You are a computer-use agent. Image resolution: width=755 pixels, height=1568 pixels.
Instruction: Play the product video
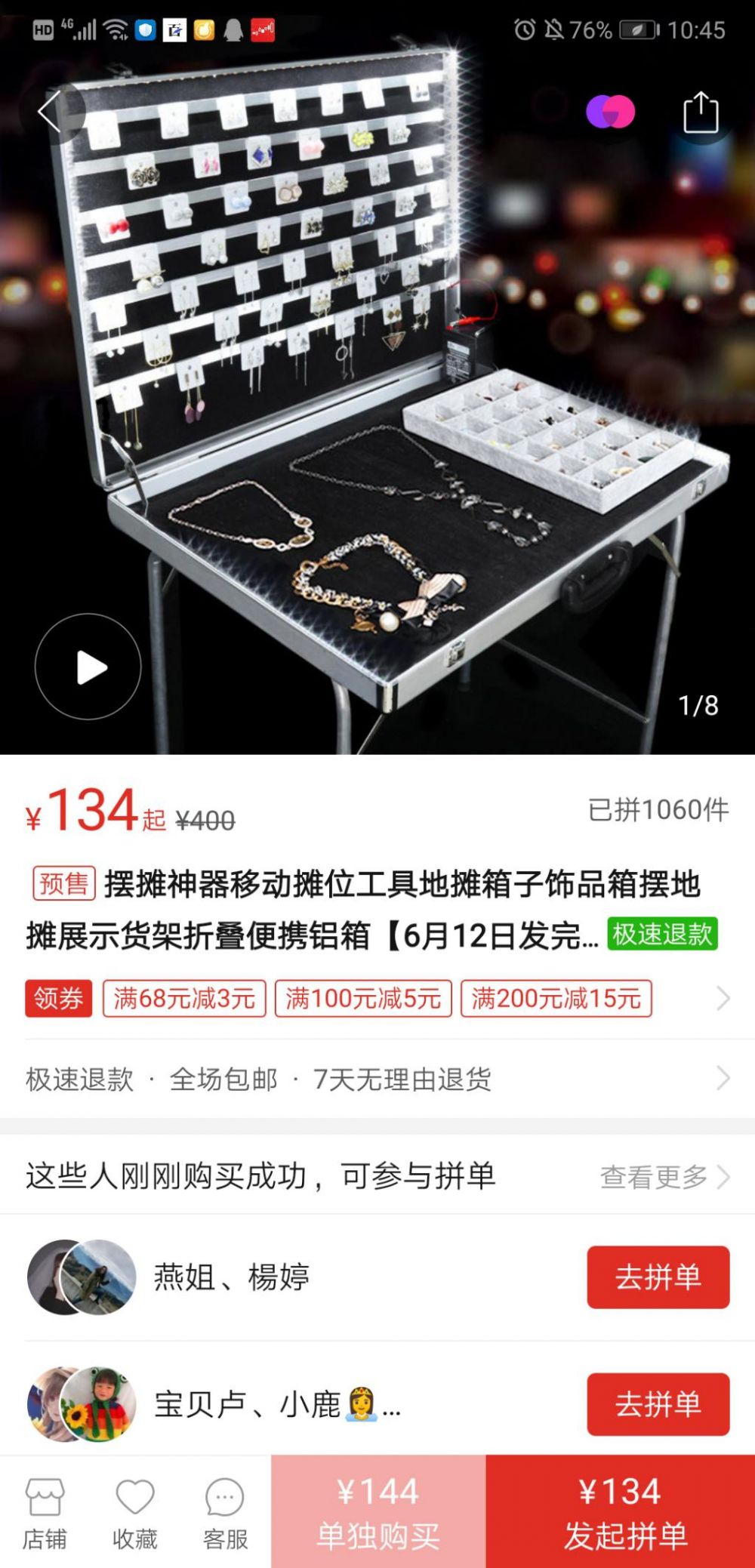coord(88,667)
